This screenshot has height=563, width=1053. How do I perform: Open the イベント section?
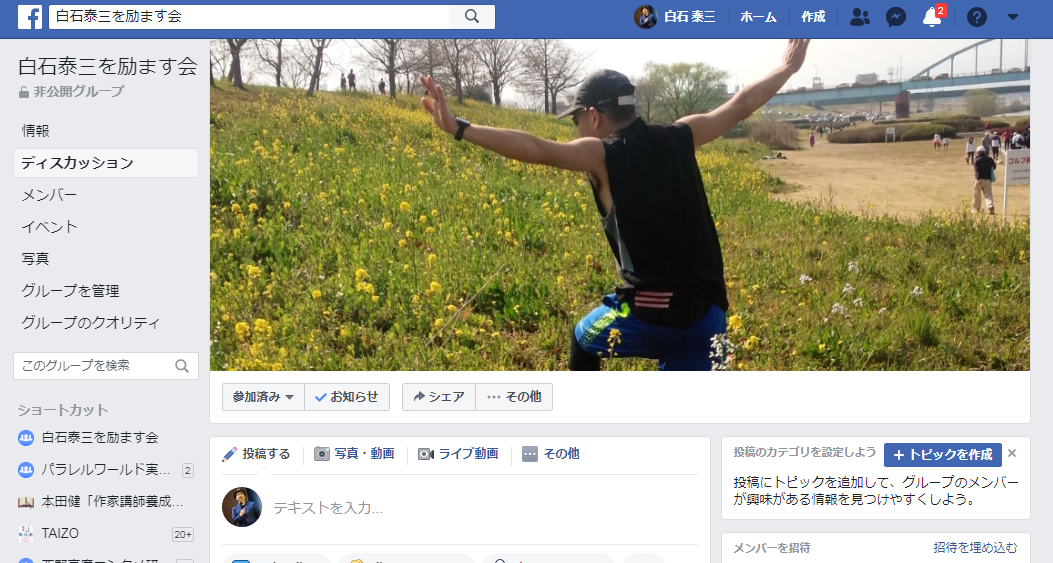click(49, 227)
